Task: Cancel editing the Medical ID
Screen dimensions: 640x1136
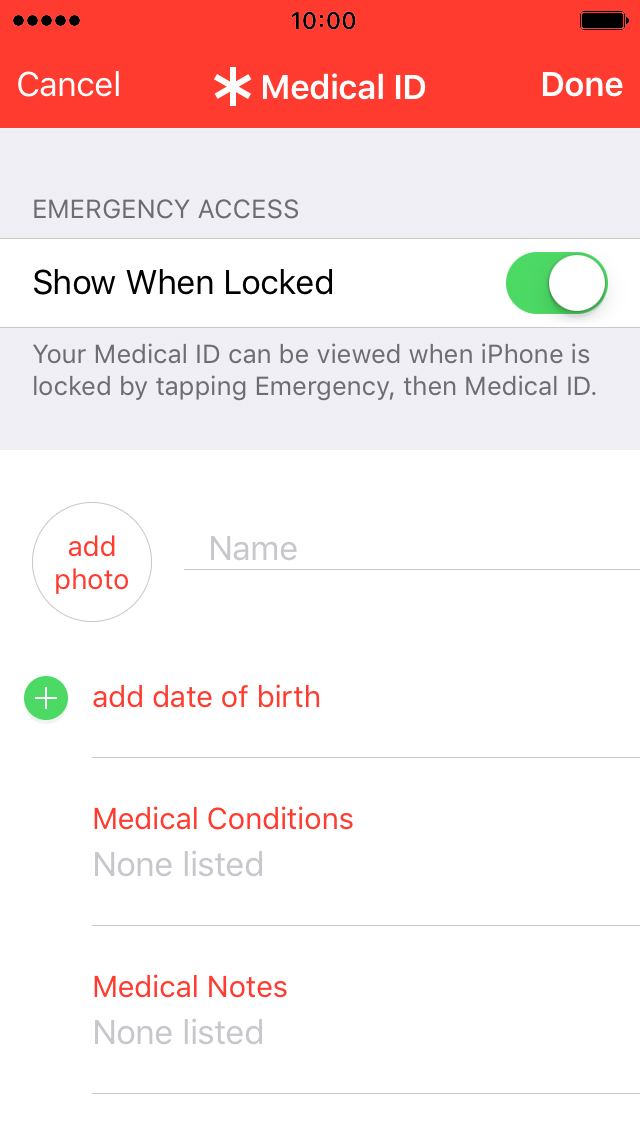Action: (x=69, y=85)
